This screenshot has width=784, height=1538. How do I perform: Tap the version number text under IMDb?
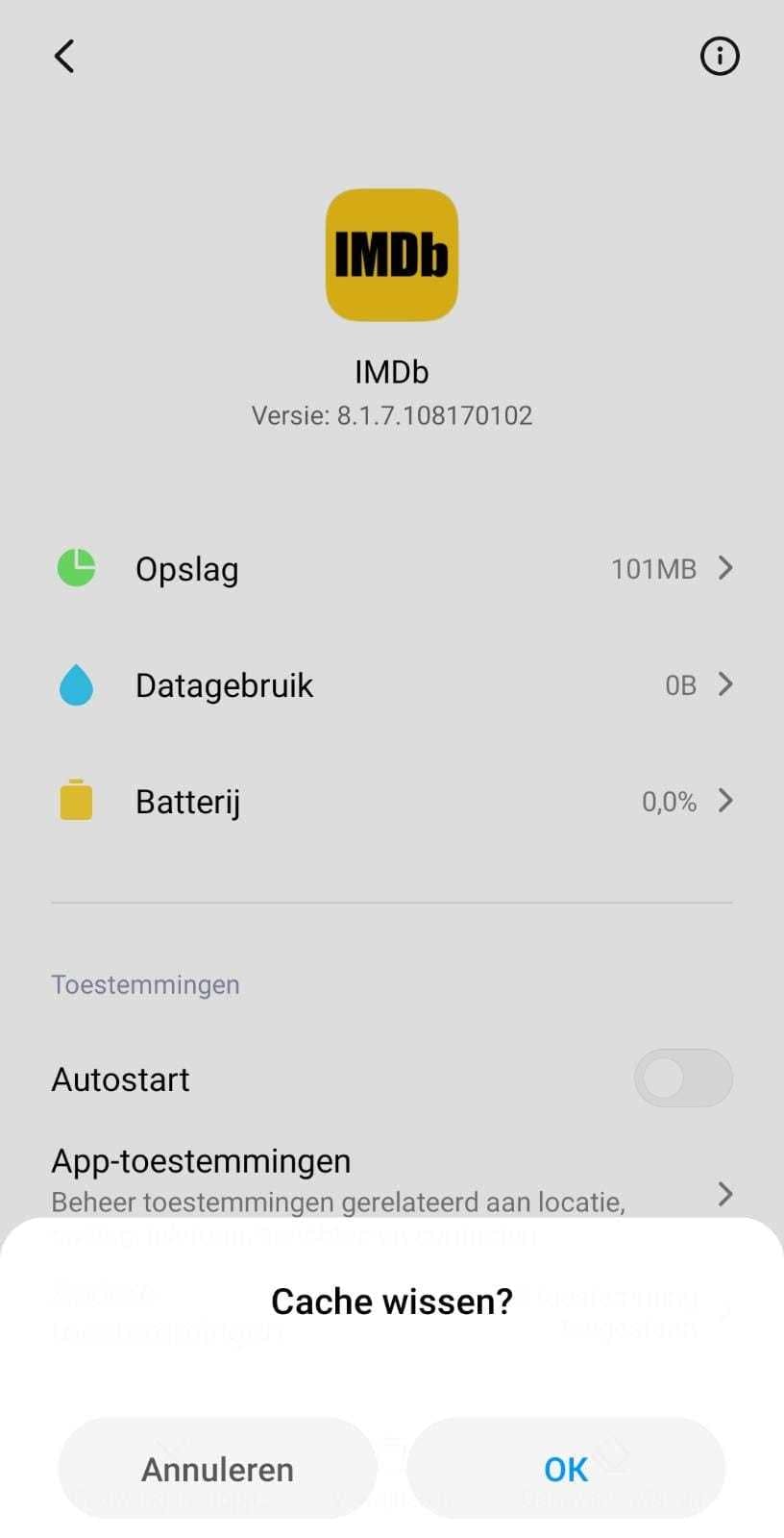(x=392, y=415)
